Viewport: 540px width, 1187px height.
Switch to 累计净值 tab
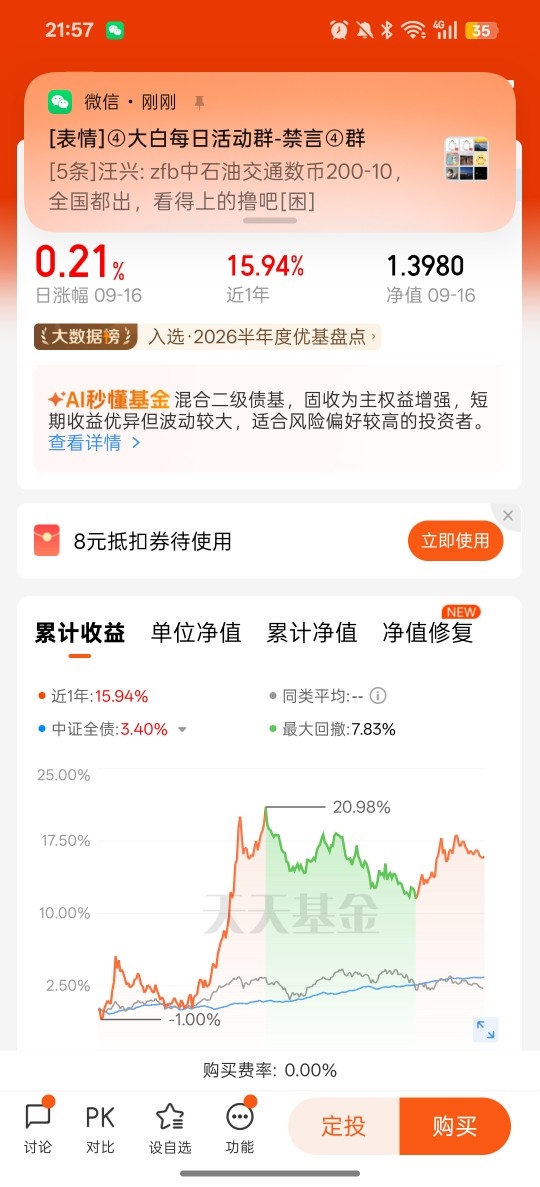point(311,633)
